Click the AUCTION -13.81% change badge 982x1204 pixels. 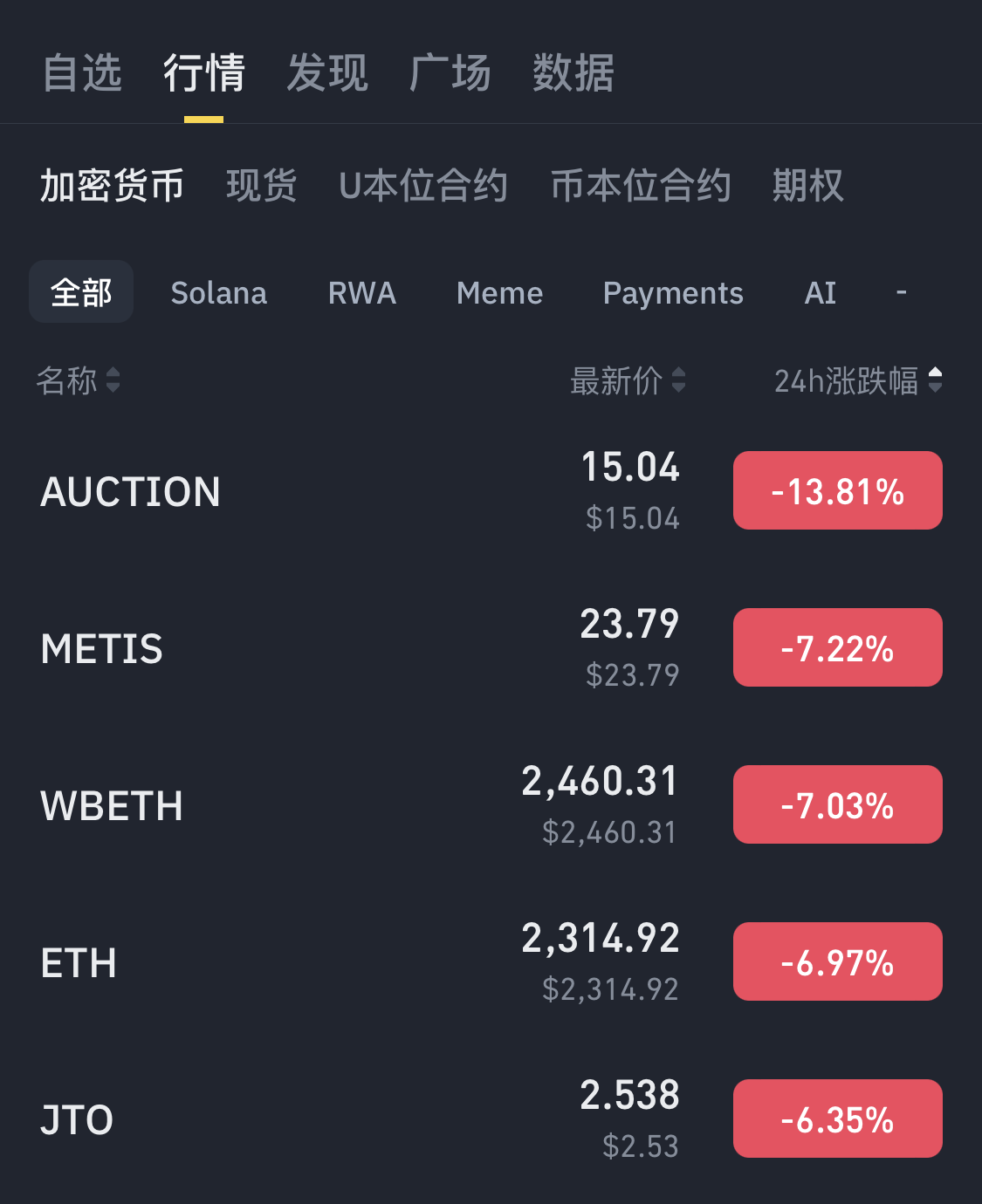tap(836, 490)
